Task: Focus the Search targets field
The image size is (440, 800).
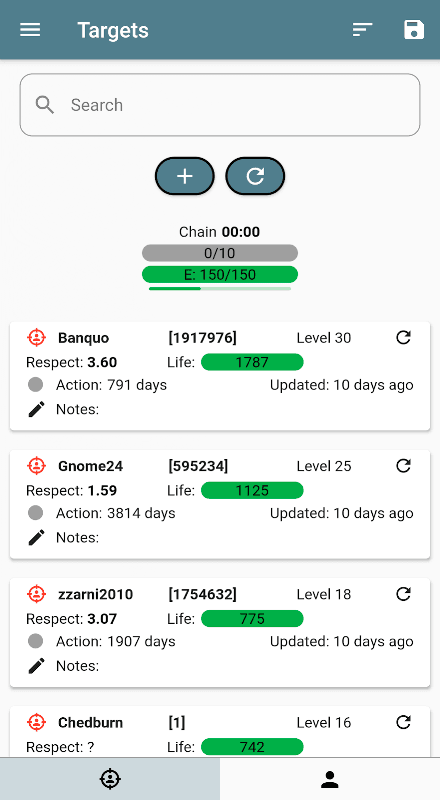Action: tap(220, 105)
